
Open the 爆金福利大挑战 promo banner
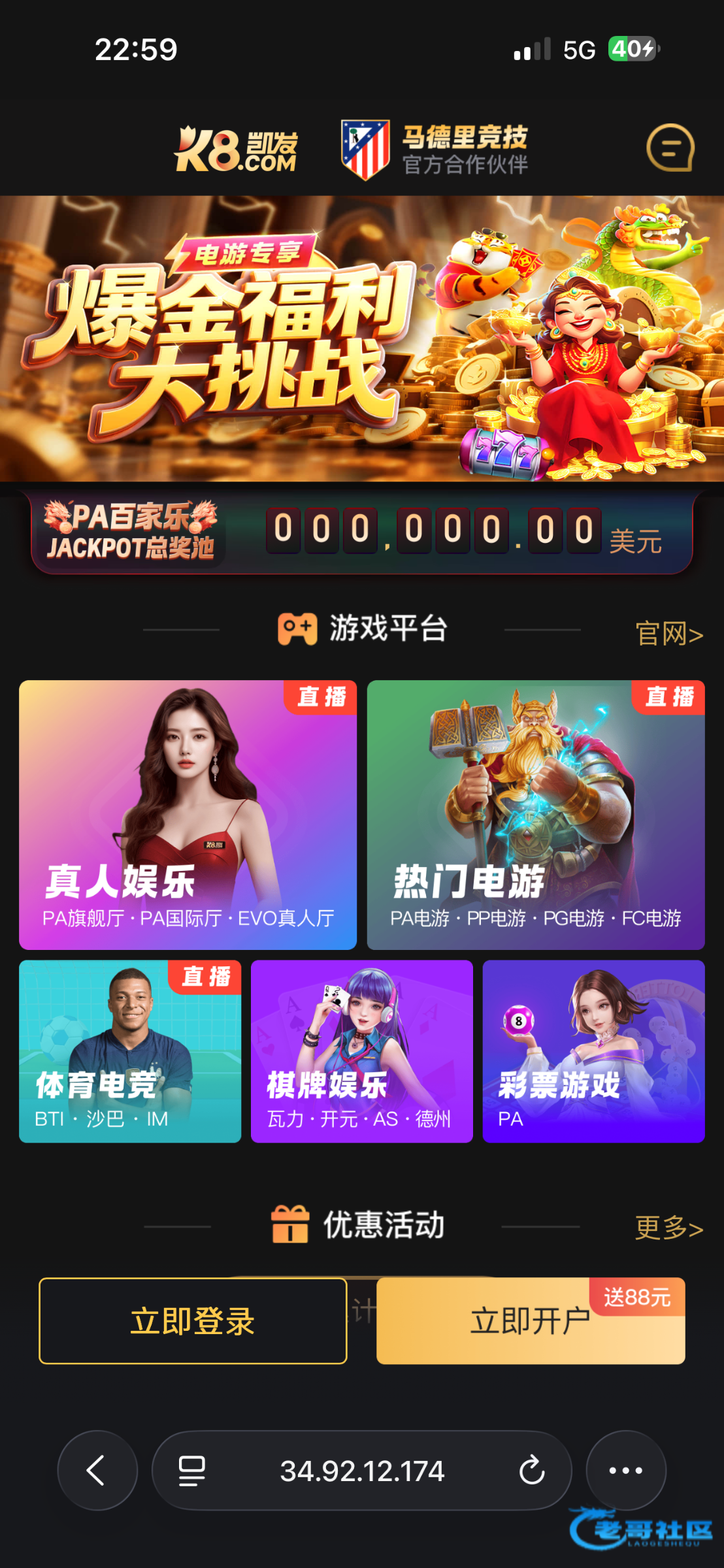point(362,338)
